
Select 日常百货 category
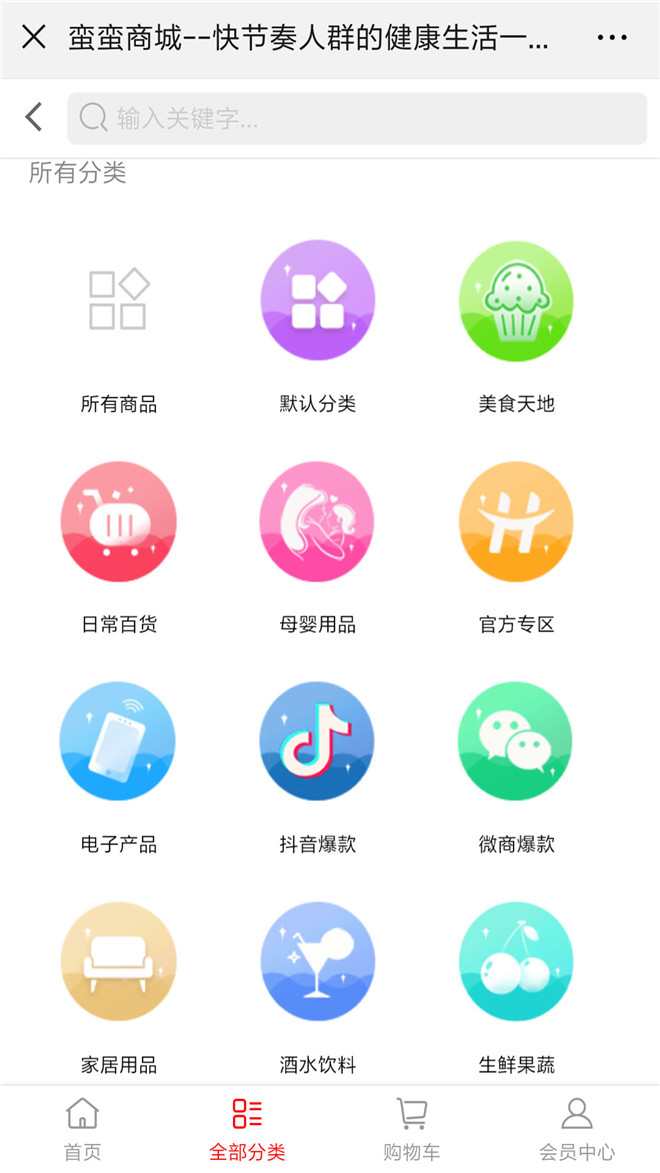(119, 521)
